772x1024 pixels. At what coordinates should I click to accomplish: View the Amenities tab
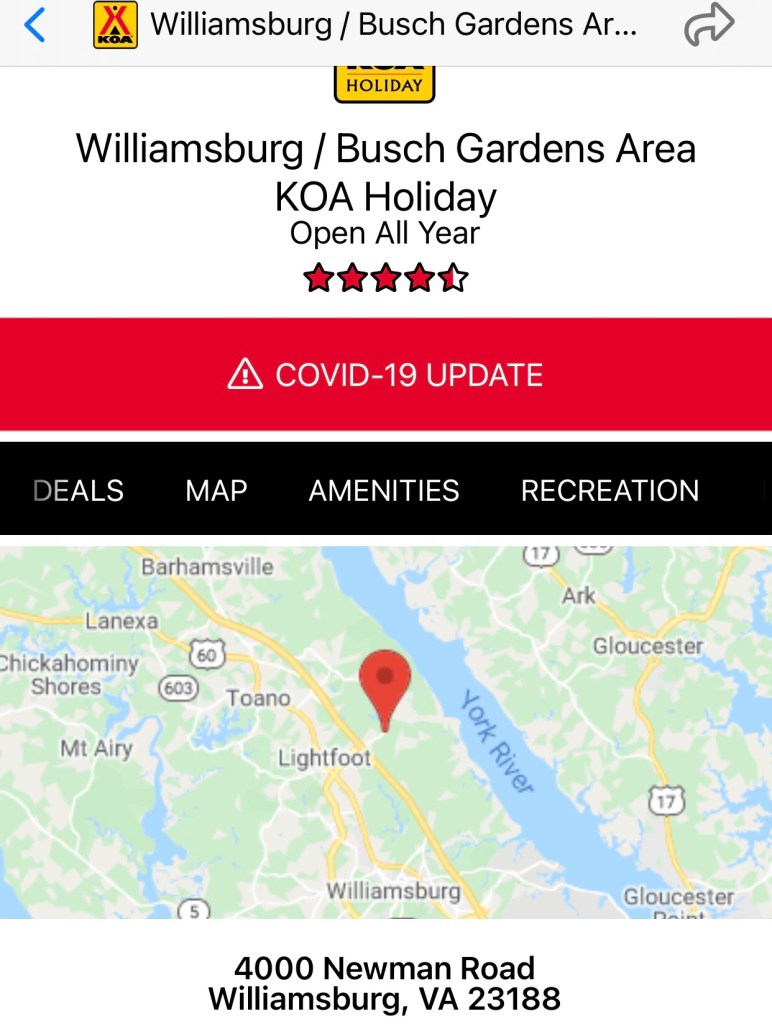[x=384, y=491]
